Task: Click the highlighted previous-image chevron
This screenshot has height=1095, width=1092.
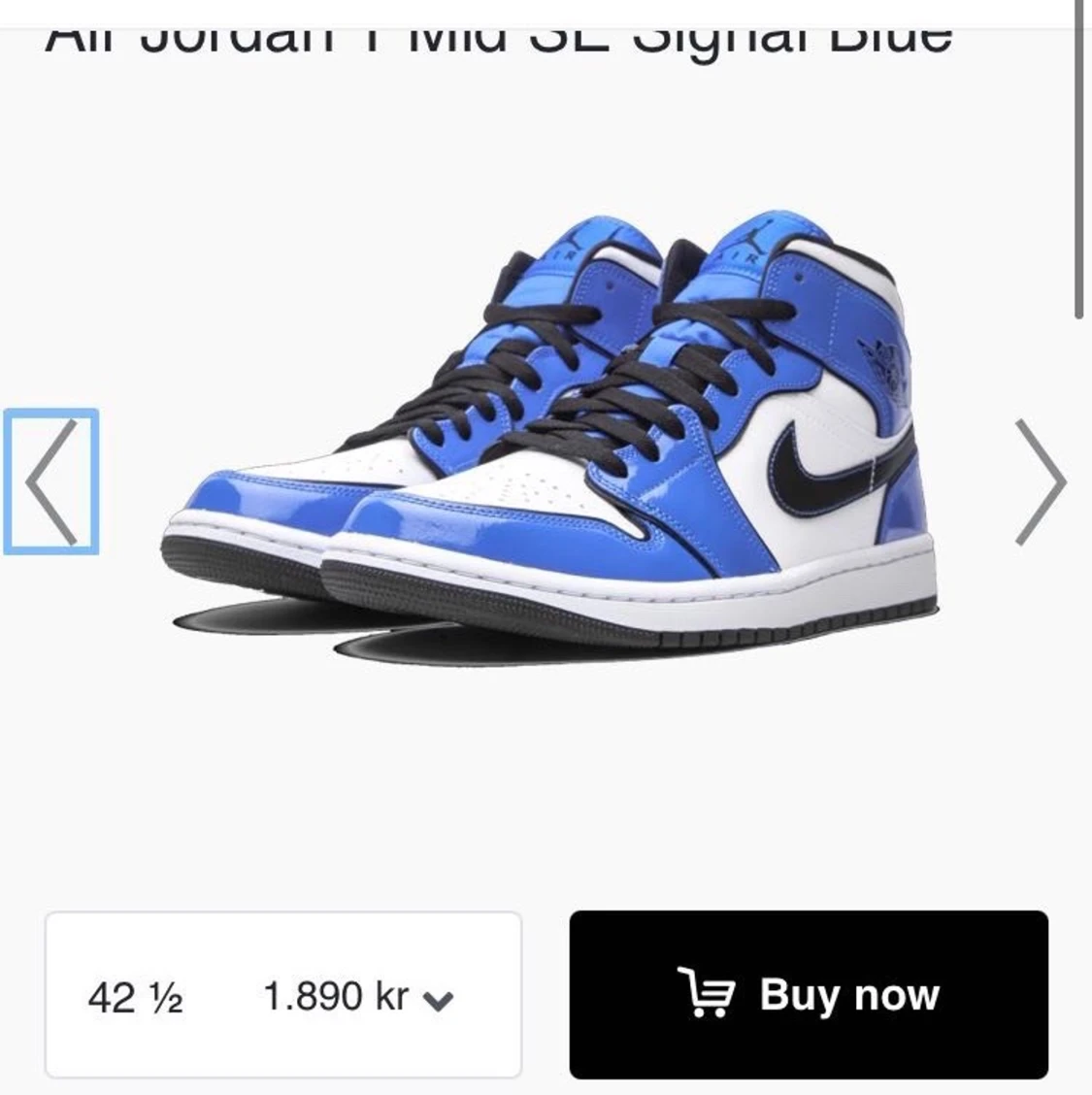Action: coord(50,482)
